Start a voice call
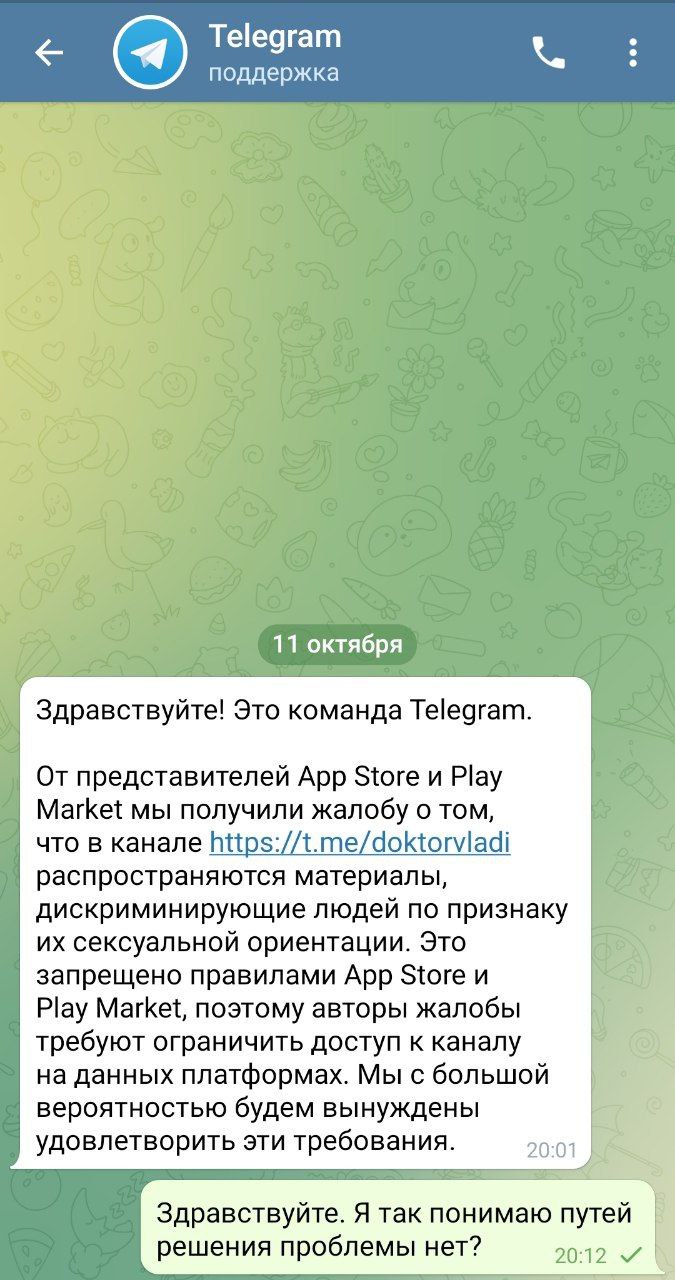 point(548,53)
